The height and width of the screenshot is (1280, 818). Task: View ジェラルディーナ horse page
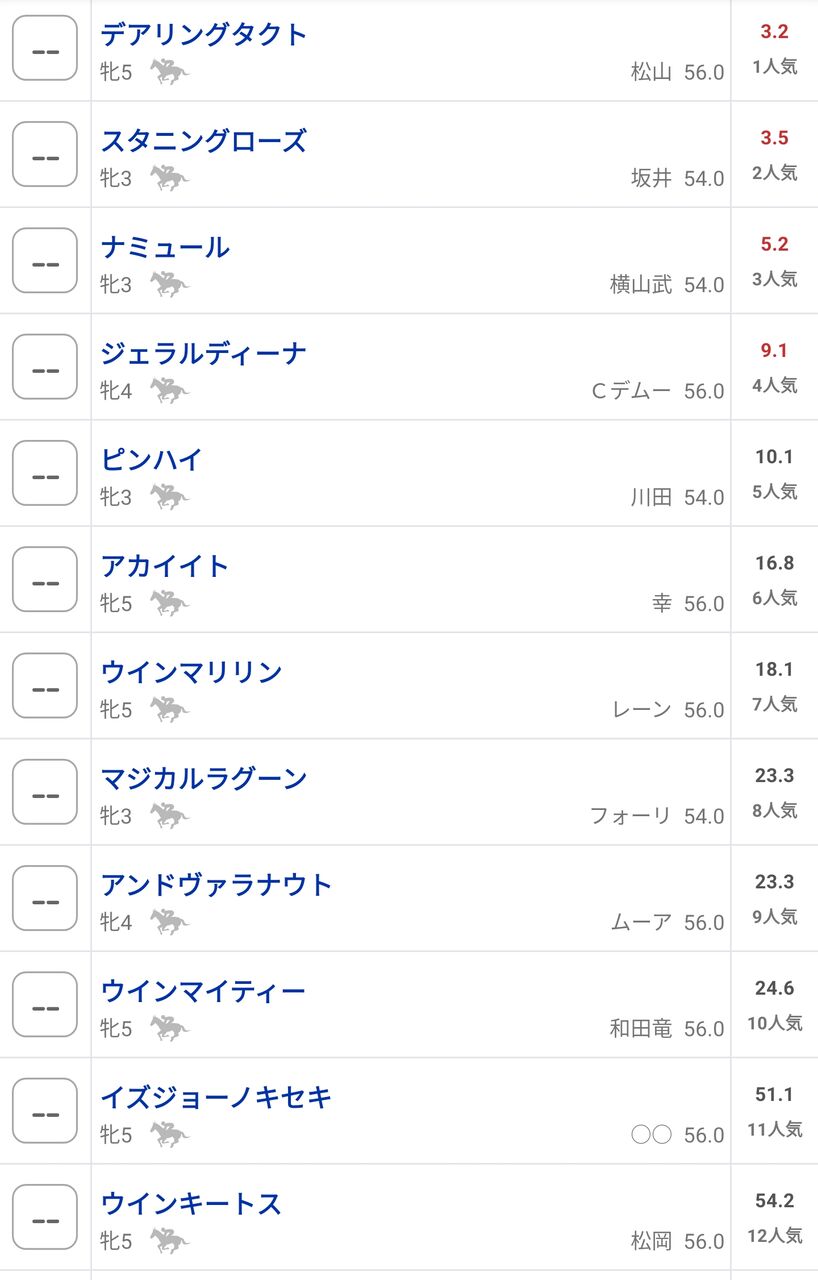pos(204,354)
